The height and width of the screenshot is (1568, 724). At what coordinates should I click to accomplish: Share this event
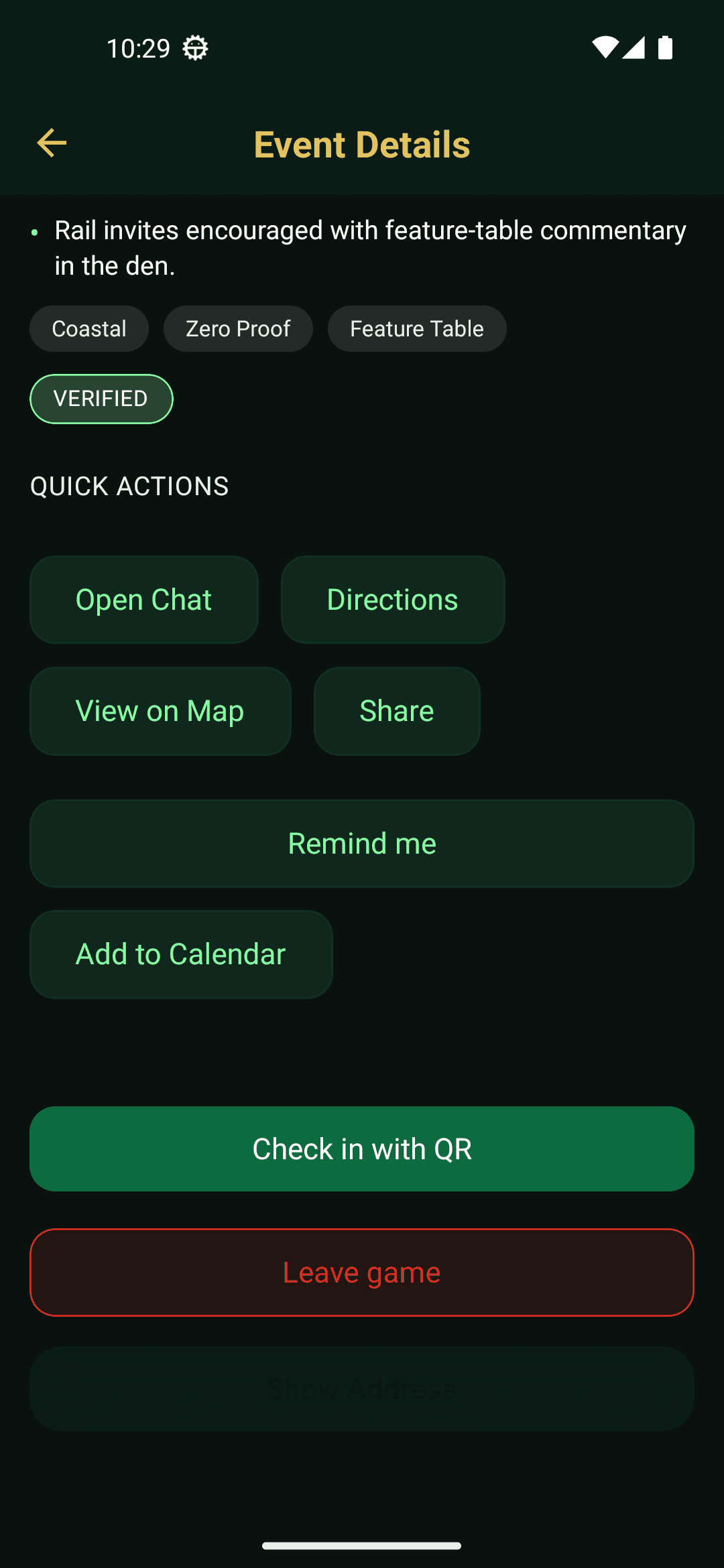coord(396,711)
